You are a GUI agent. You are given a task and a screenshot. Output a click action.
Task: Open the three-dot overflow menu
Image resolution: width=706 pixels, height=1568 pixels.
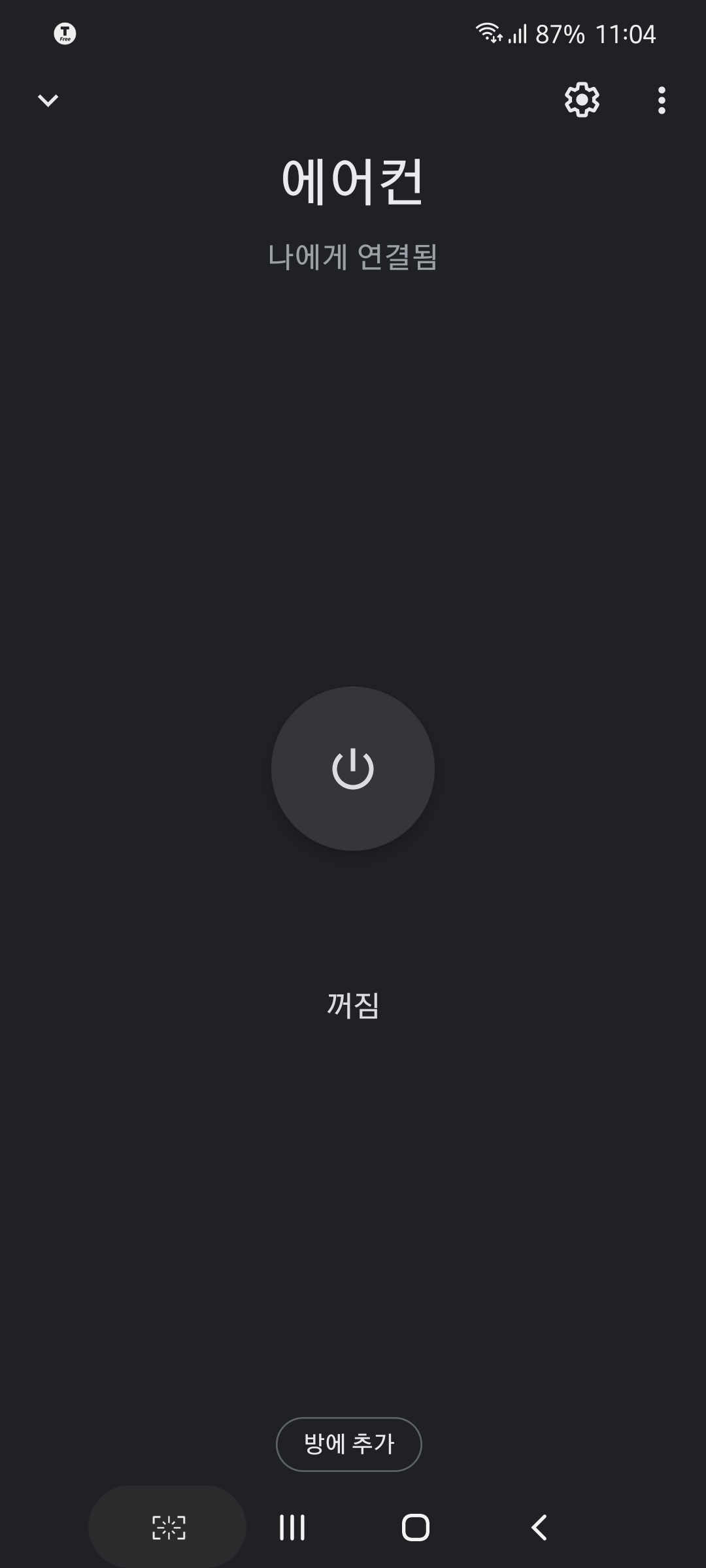[662, 101]
